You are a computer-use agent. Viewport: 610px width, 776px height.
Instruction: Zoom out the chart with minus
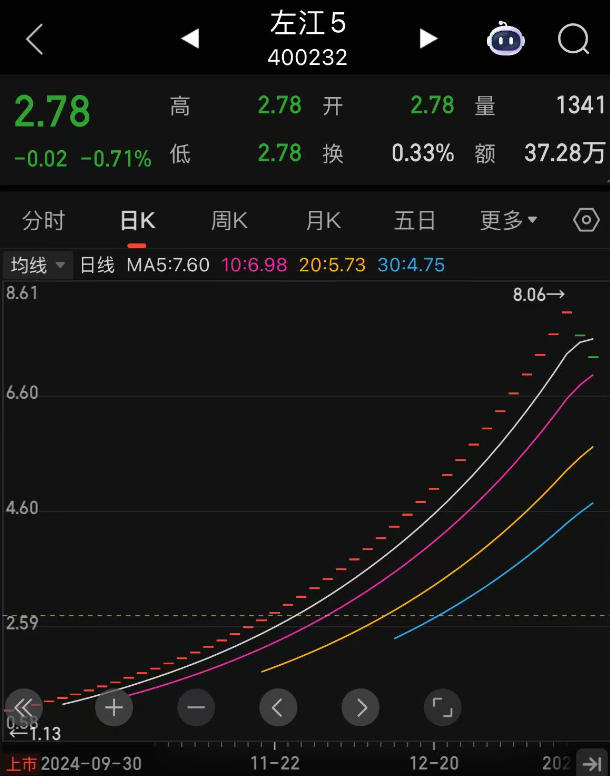pos(196,708)
